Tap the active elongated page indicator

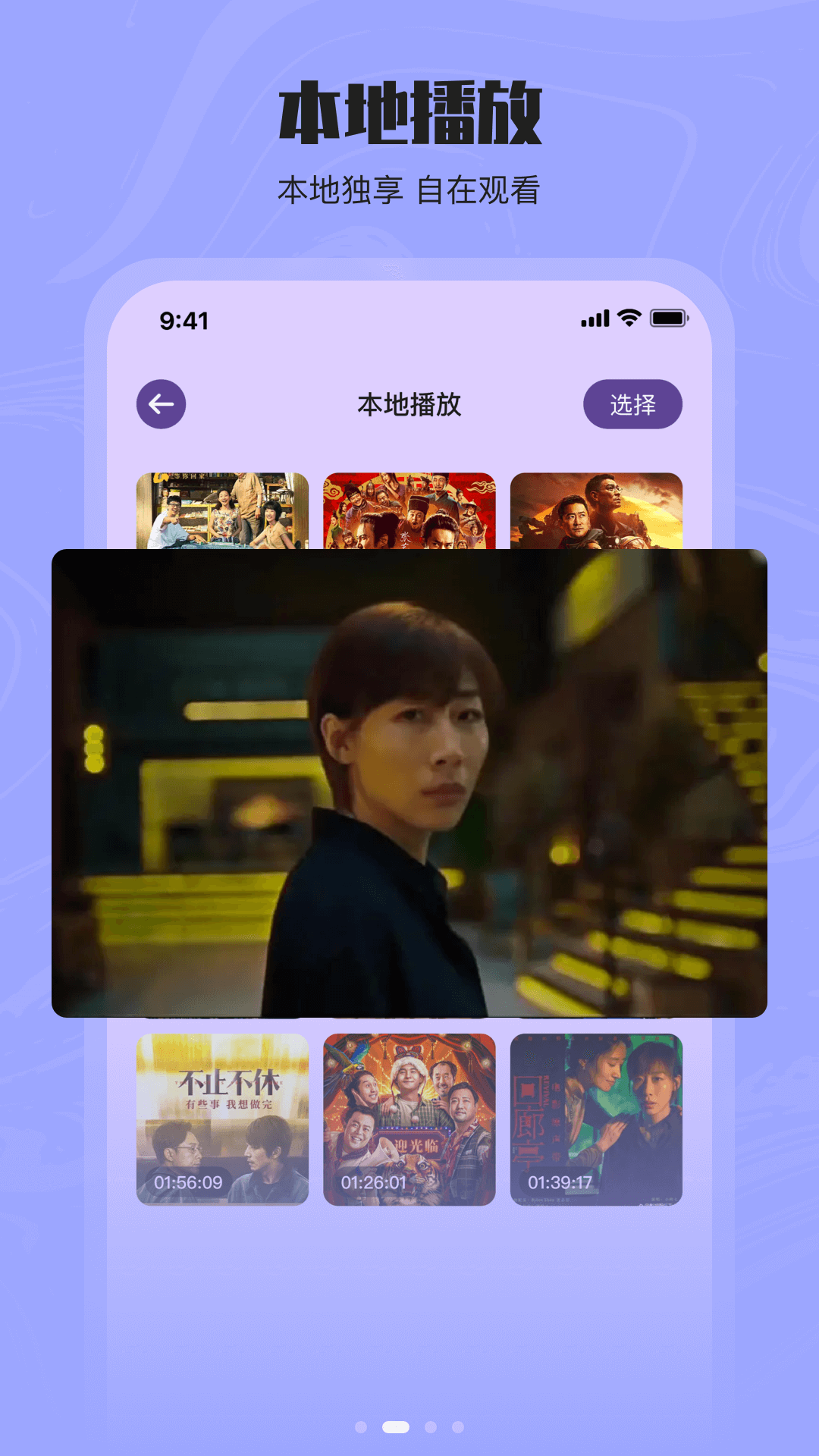pos(394,1427)
